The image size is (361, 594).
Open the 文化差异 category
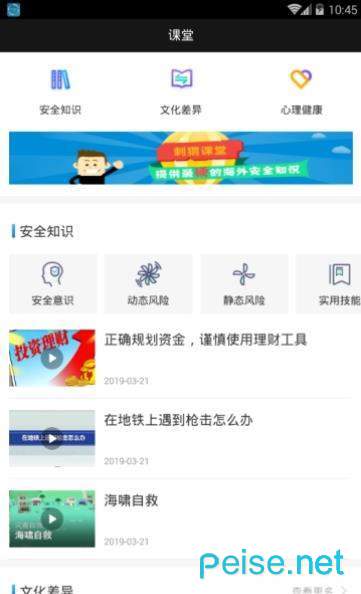point(181,92)
